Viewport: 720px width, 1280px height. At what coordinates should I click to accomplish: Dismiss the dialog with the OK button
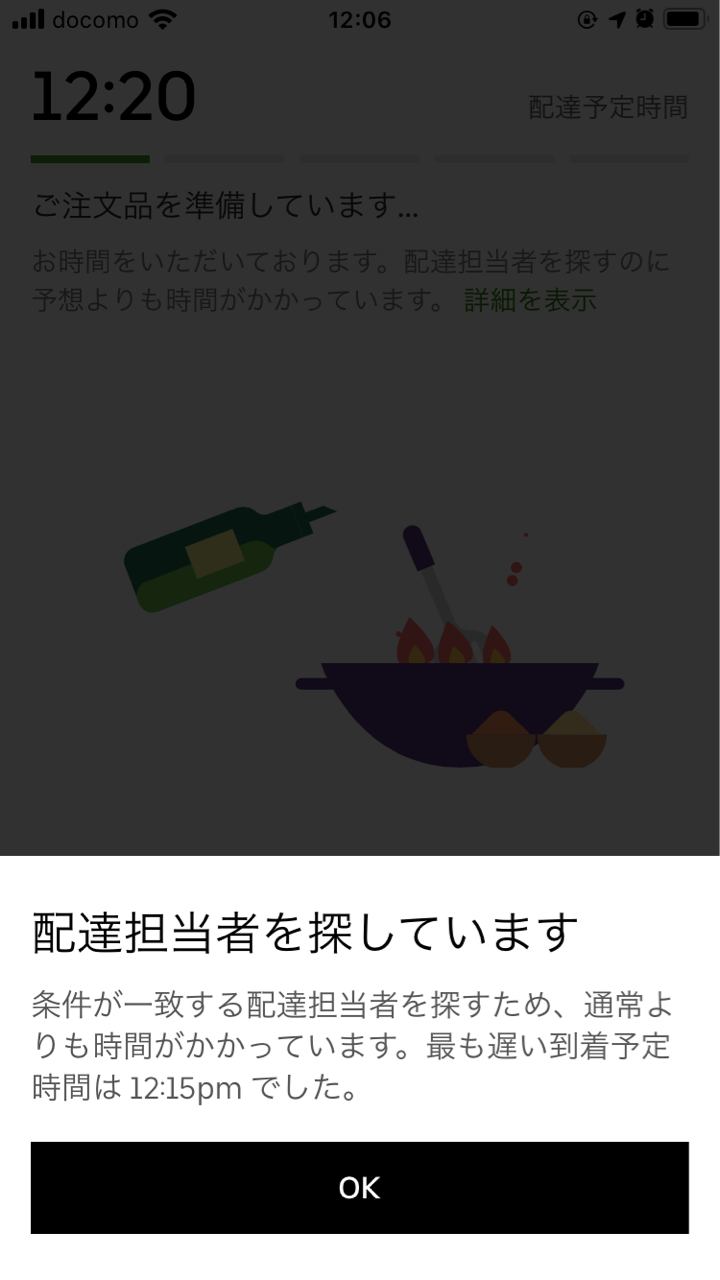tap(359, 1187)
